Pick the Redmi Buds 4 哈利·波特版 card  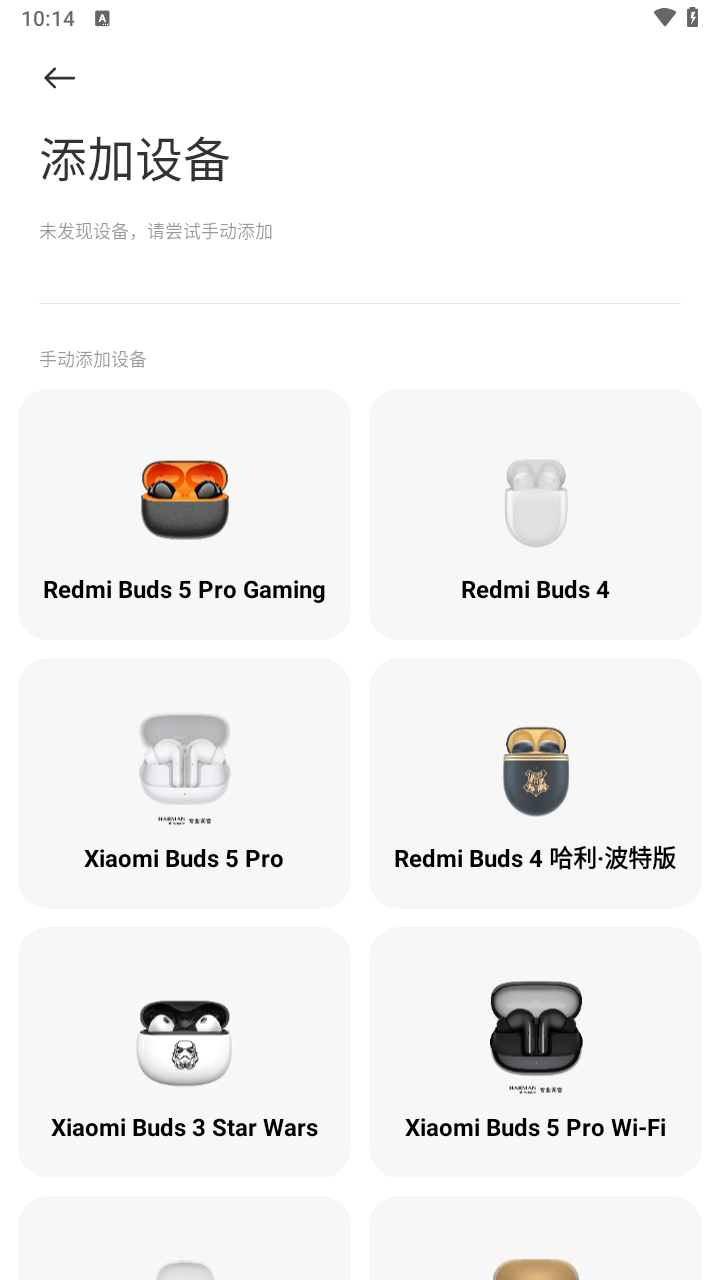click(535, 783)
